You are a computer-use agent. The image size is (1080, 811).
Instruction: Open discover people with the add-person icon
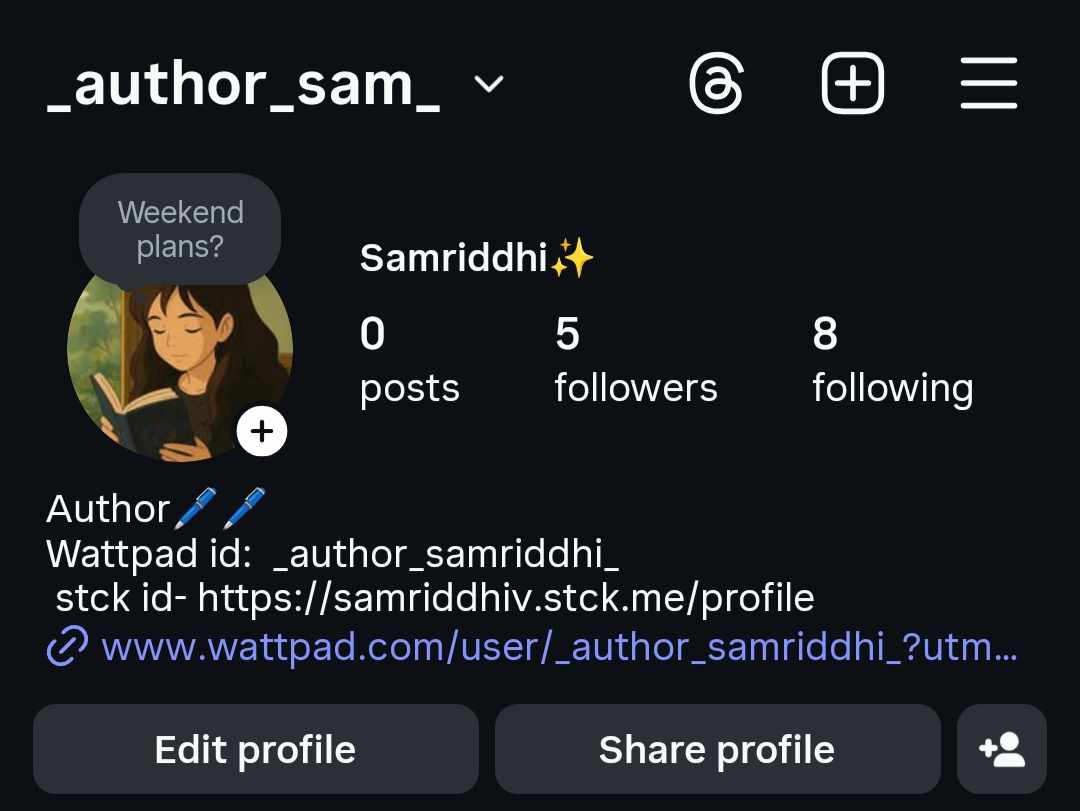(1001, 749)
